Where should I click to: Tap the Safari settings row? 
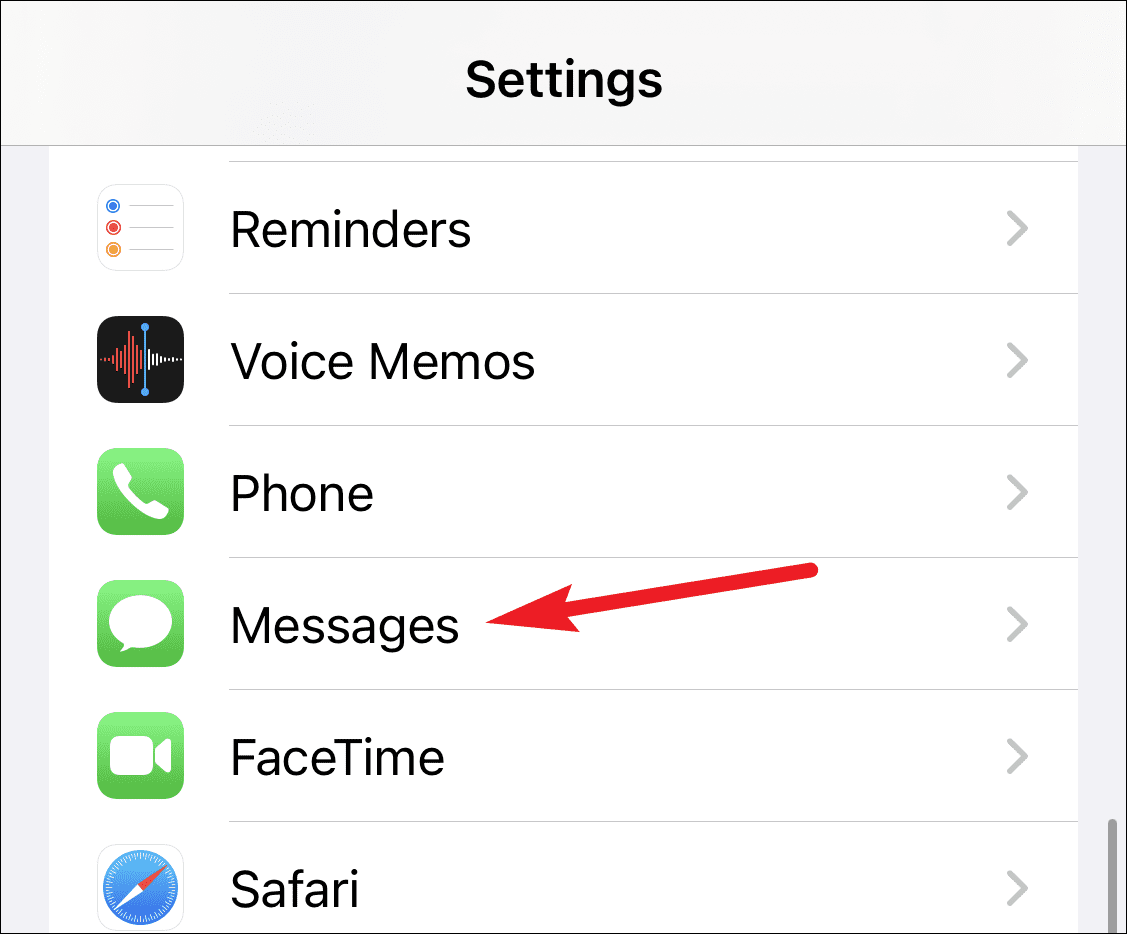click(x=294, y=887)
